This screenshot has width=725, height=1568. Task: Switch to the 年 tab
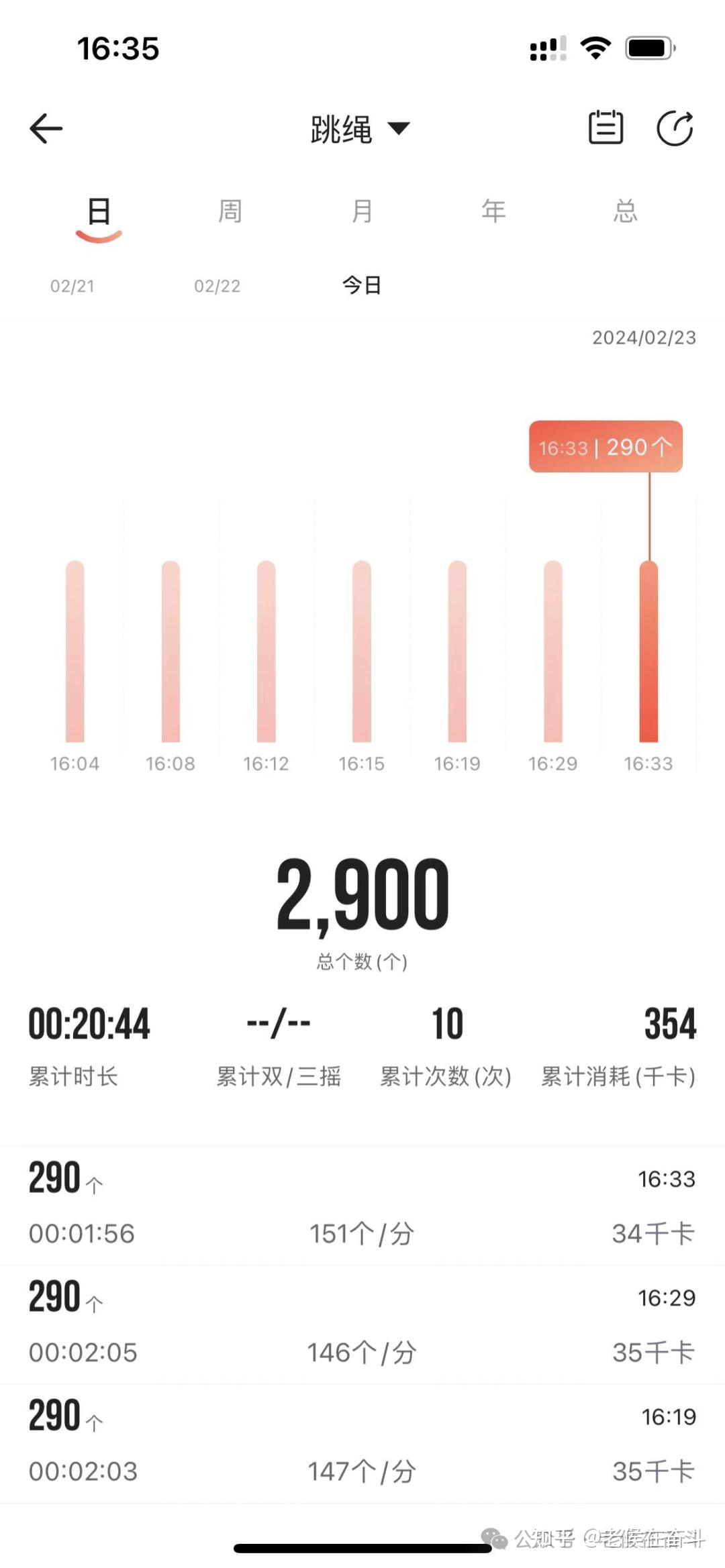(493, 211)
